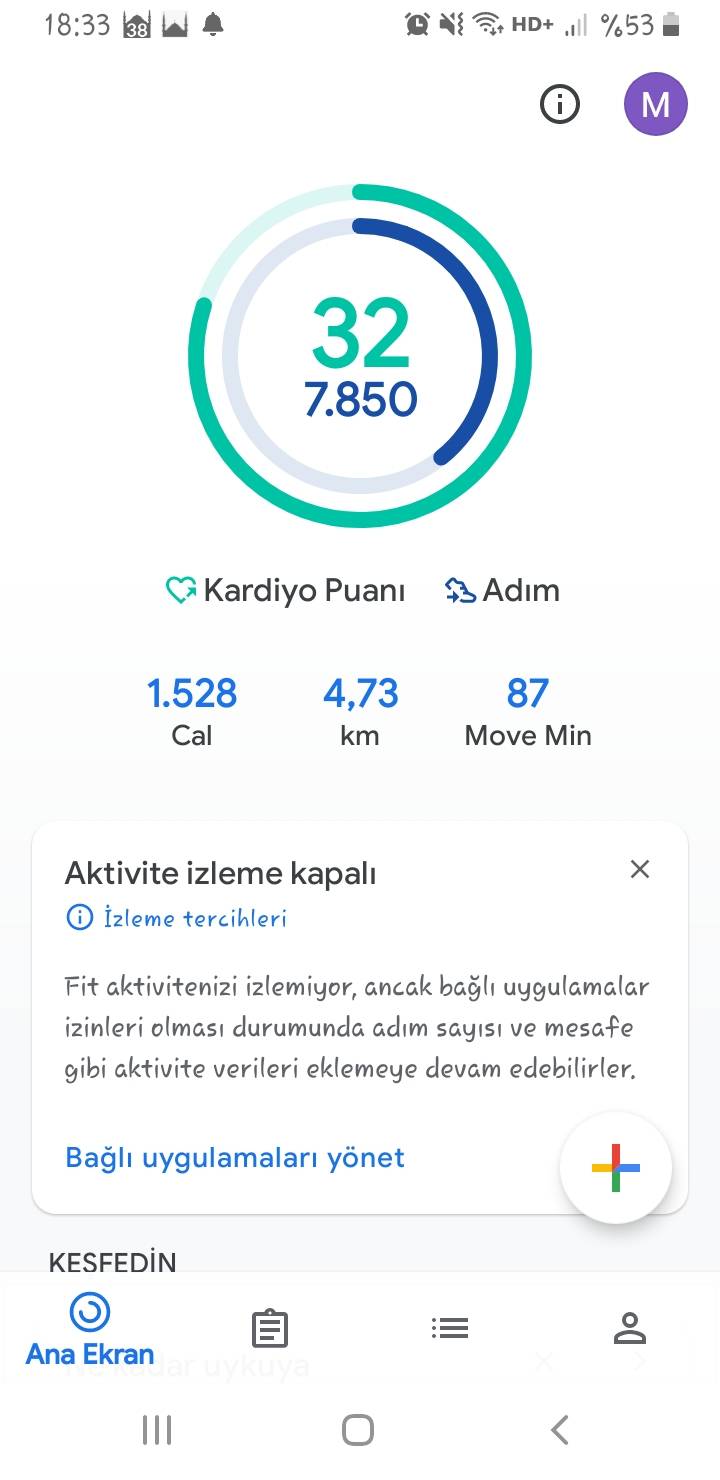Switch to the journal clipboard tab
Screen dimensions: 720x1480
[270, 1329]
